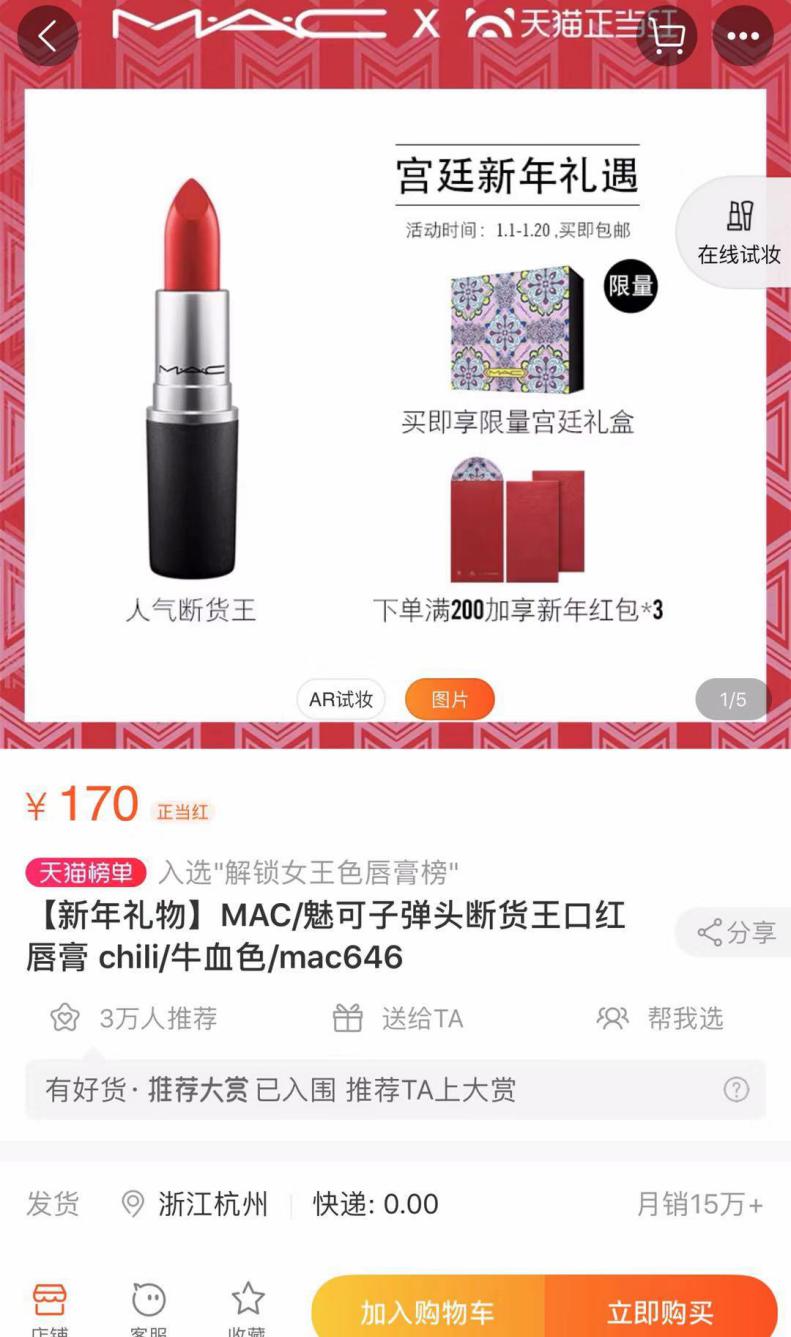Tap the back arrow at top left
Screen dimensions: 791x1337
(47, 36)
